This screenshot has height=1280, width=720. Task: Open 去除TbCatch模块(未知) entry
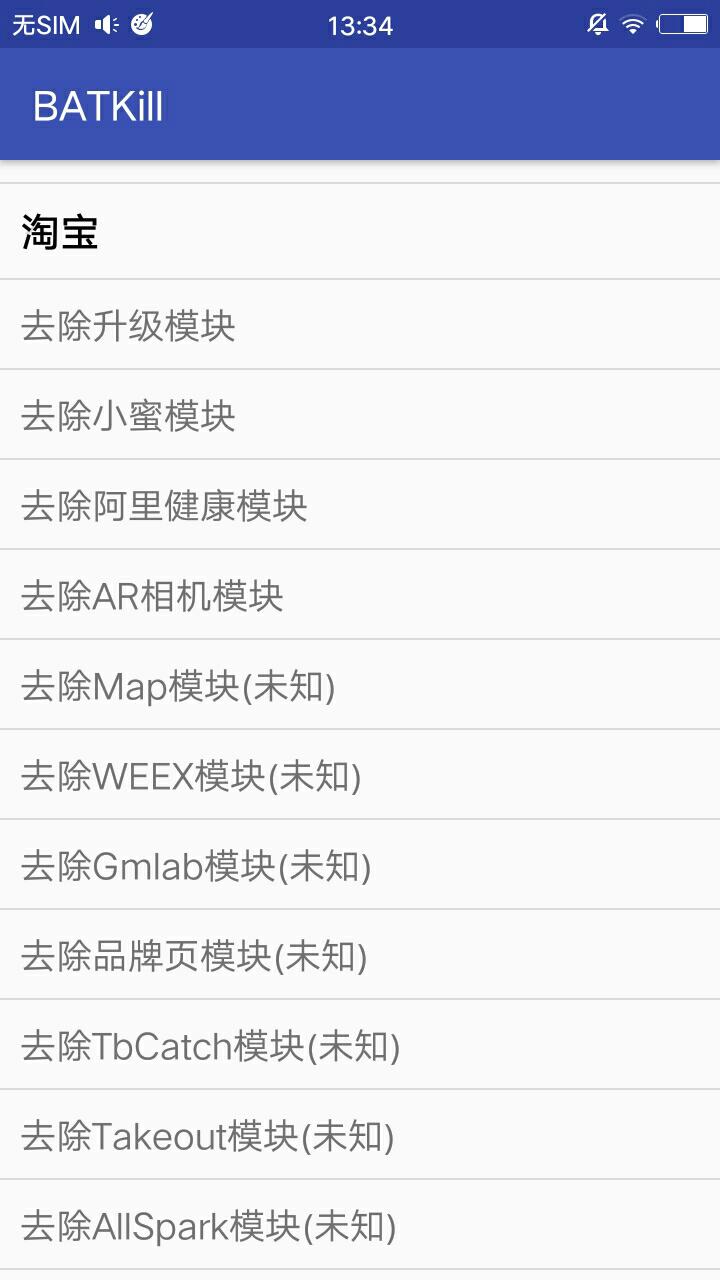click(360, 1045)
